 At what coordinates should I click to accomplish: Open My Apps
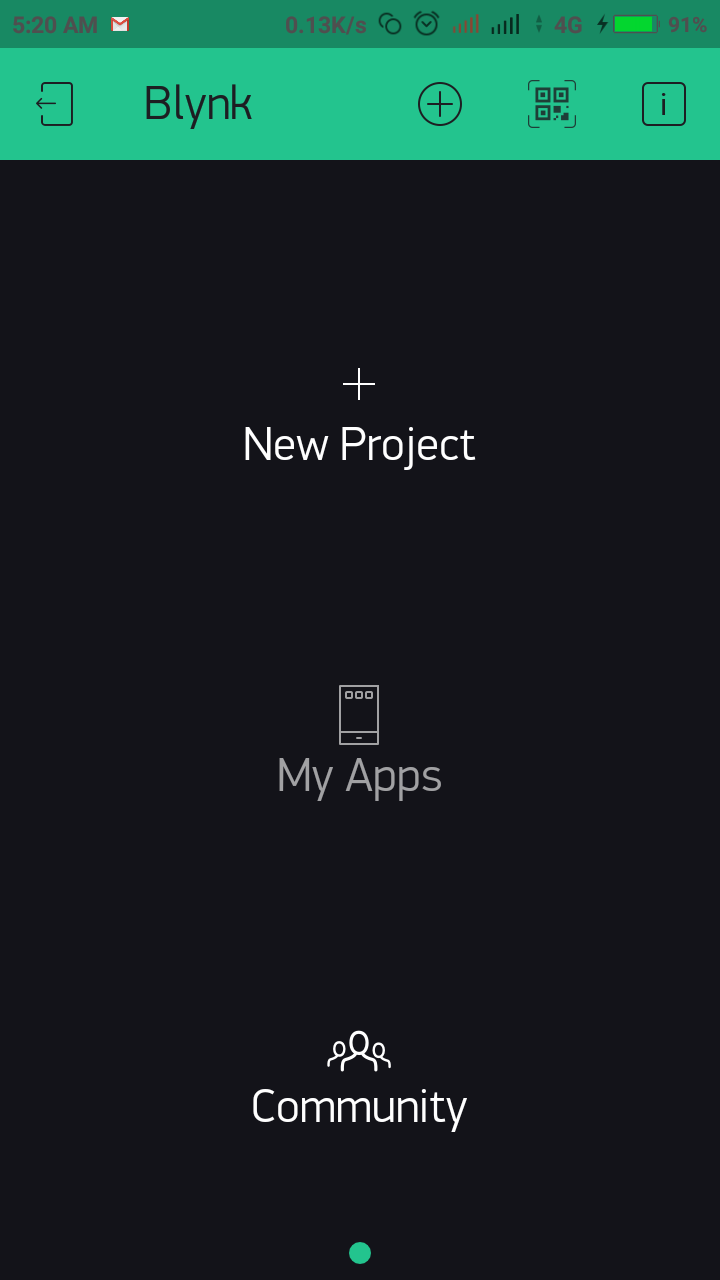tap(359, 745)
